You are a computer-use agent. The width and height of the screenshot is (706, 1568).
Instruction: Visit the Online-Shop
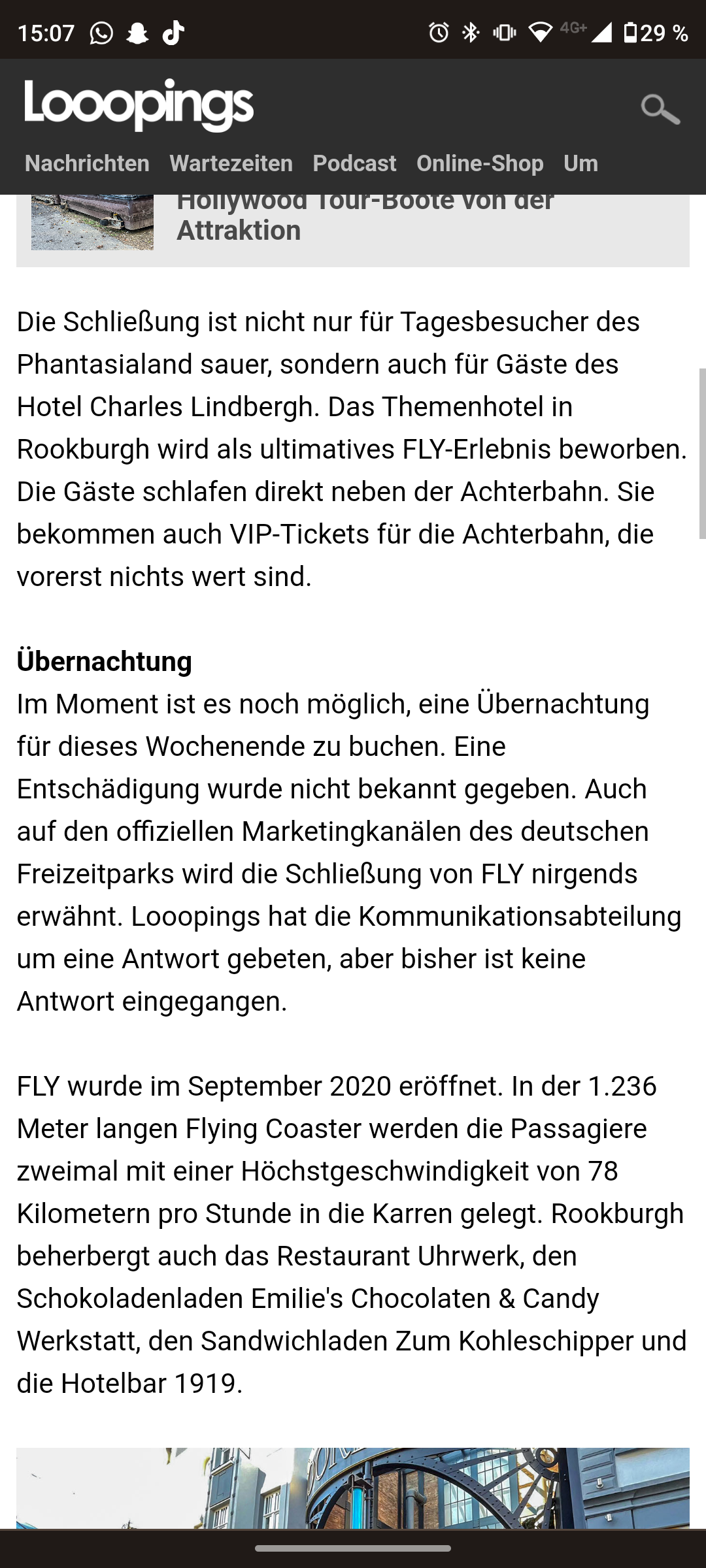(x=480, y=163)
